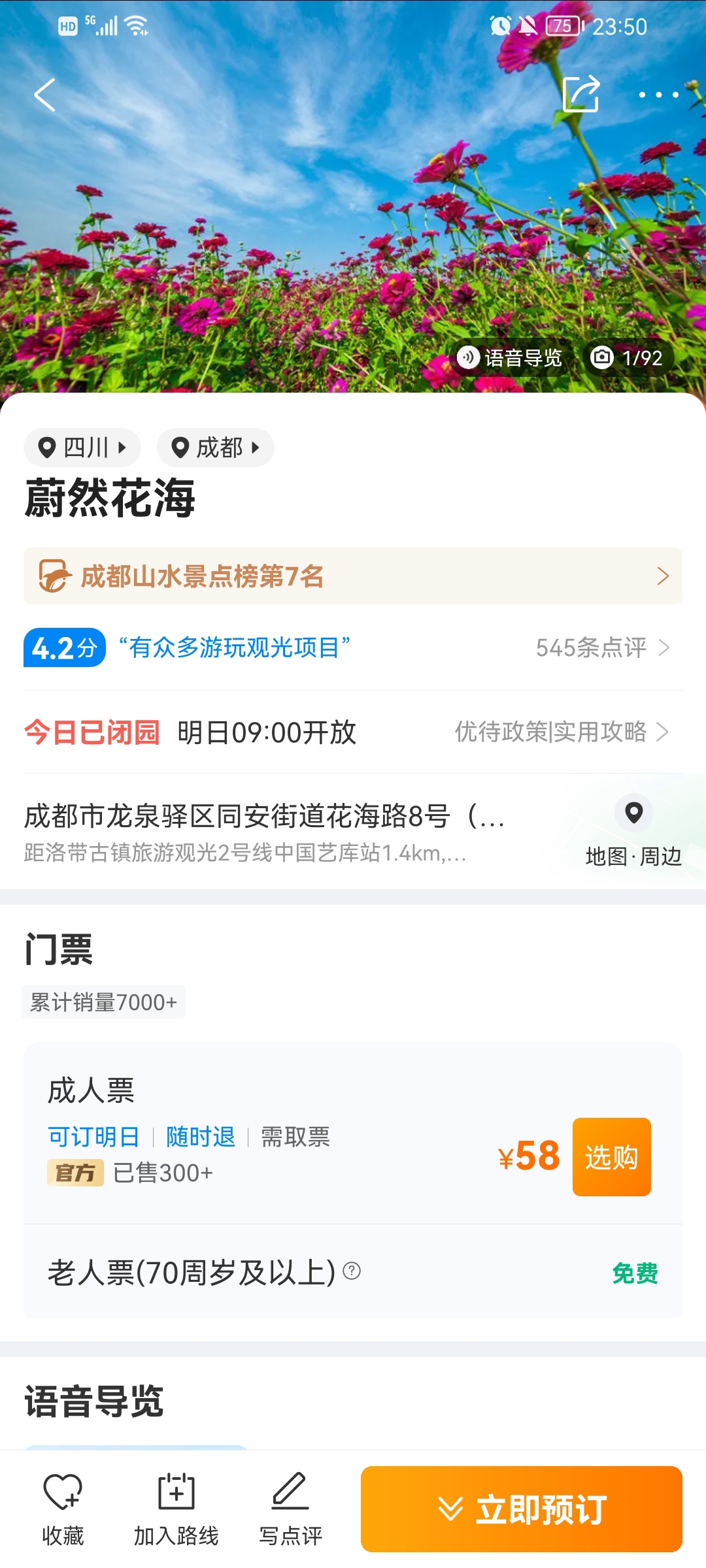Open the address row for 花海路8号
This screenshot has width=706, height=1568.
pyautogui.click(x=264, y=830)
